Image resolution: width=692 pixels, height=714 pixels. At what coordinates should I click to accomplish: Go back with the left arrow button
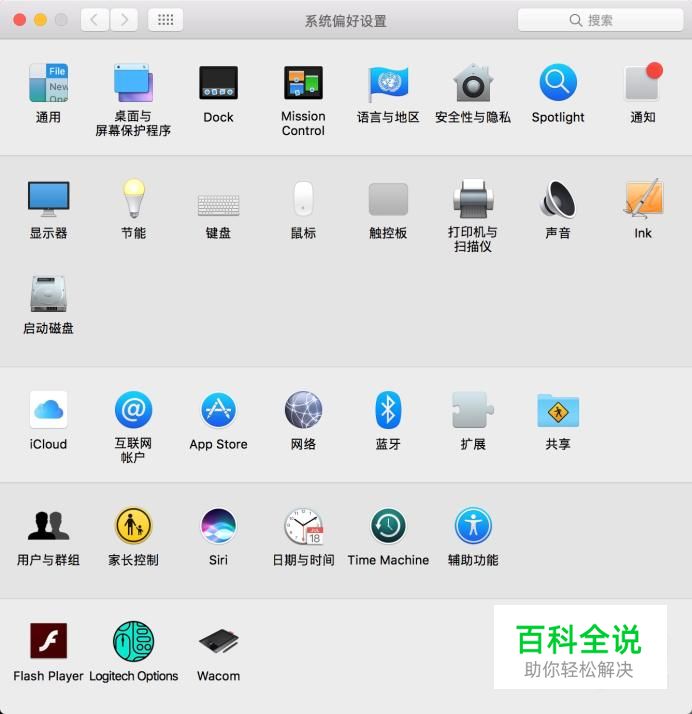[95, 20]
